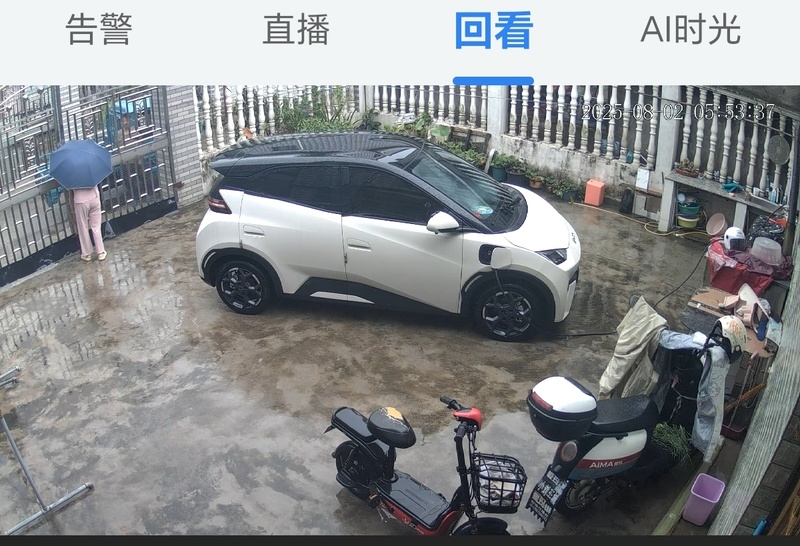Switch to the 告警 tab
800x546 pixels.
99,30
